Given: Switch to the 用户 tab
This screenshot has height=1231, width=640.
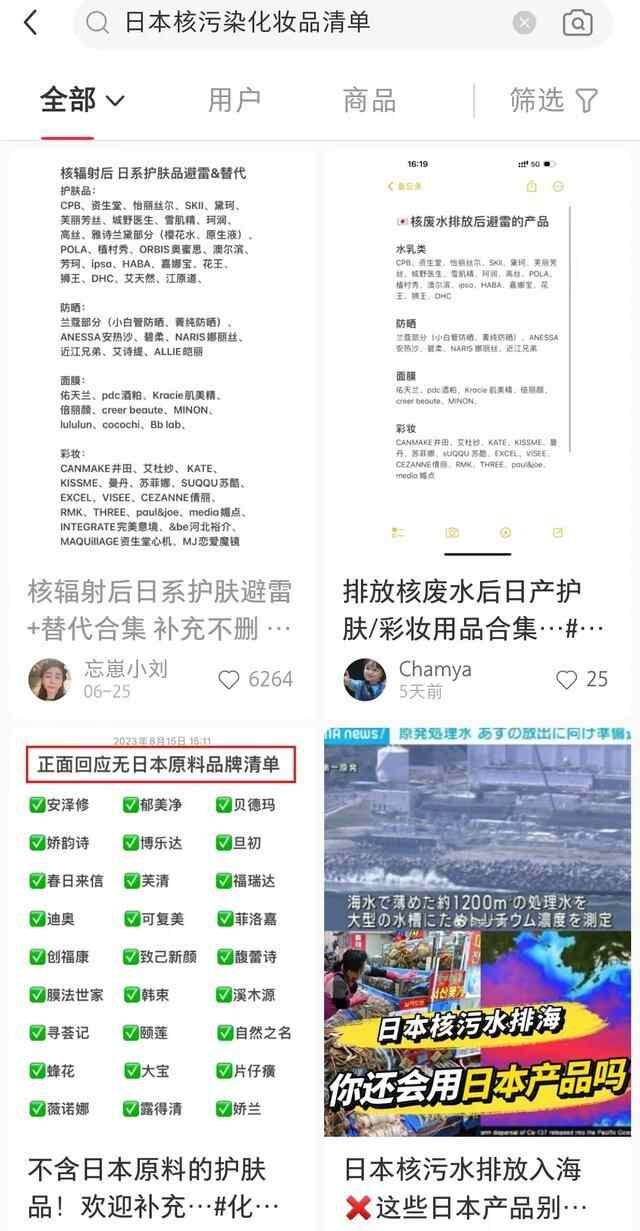Looking at the screenshot, I should tap(234, 100).
